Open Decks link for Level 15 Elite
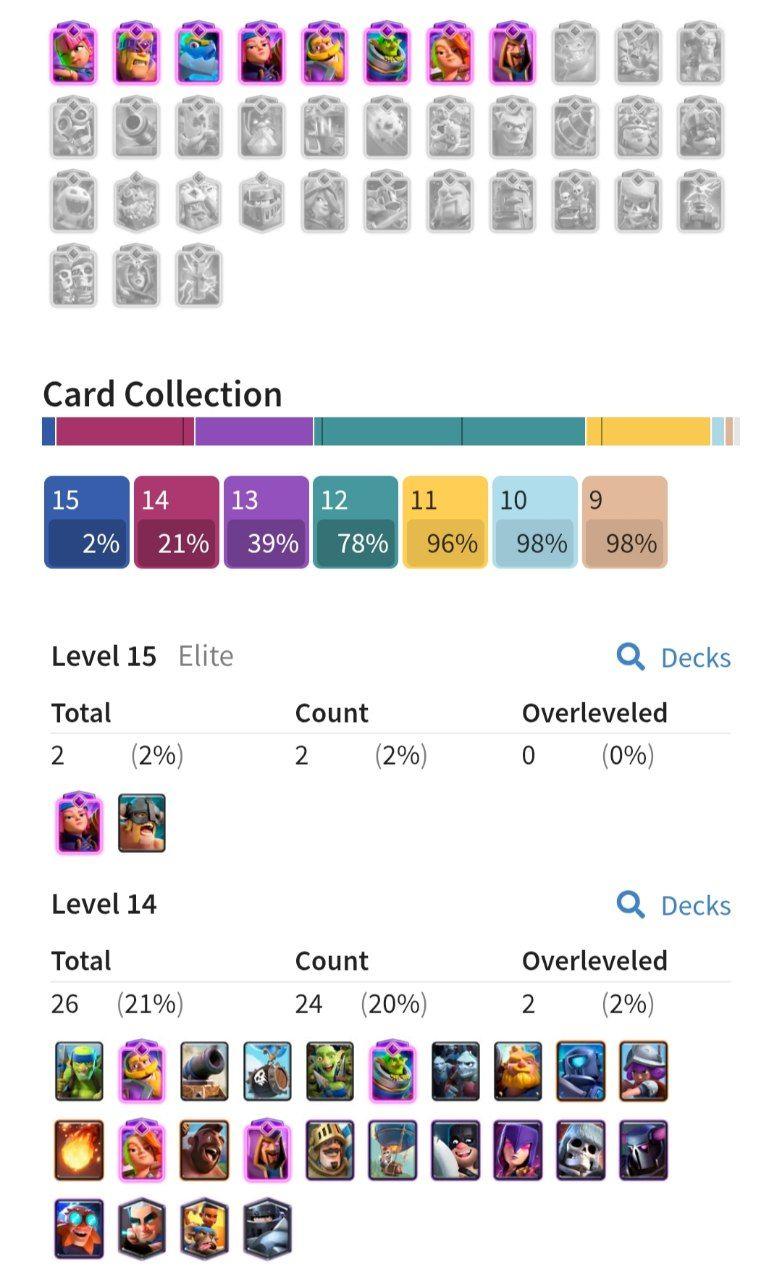The image size is (782, 1280). point(674,657)
